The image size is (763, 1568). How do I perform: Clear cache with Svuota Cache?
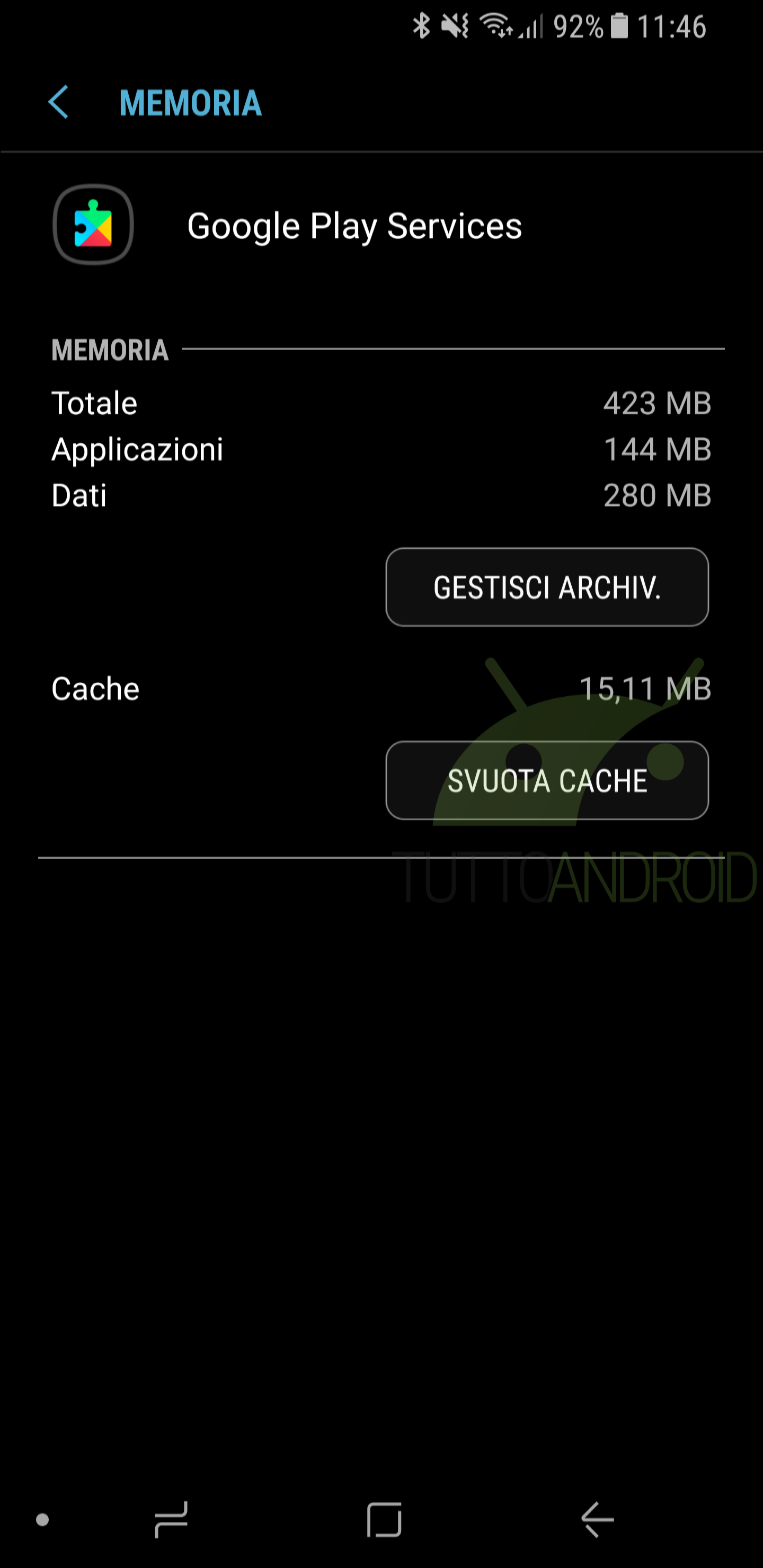(546, 780)
